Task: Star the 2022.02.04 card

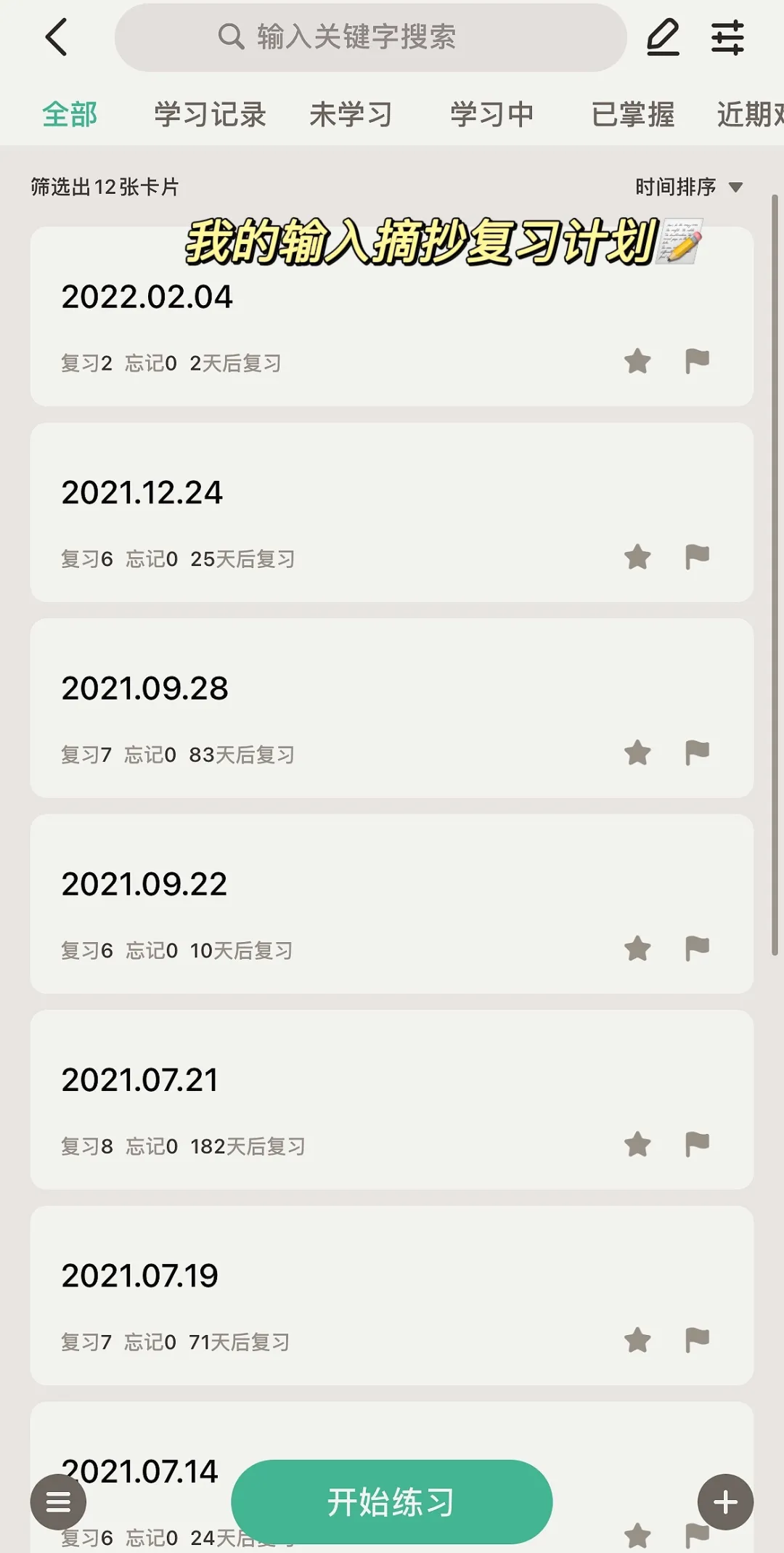Action: [637, 361]
